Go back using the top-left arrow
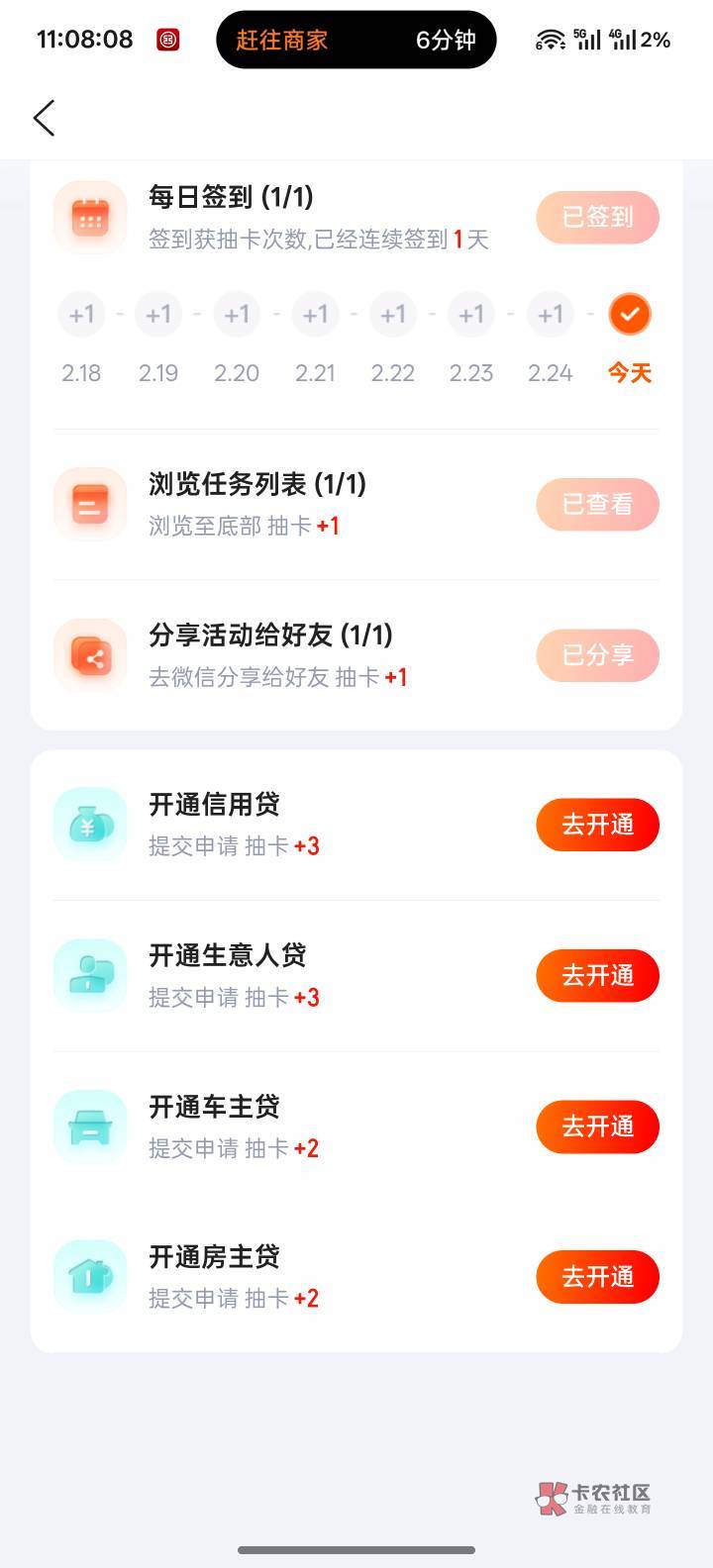713x1568 pixels. tap(44, 118)
